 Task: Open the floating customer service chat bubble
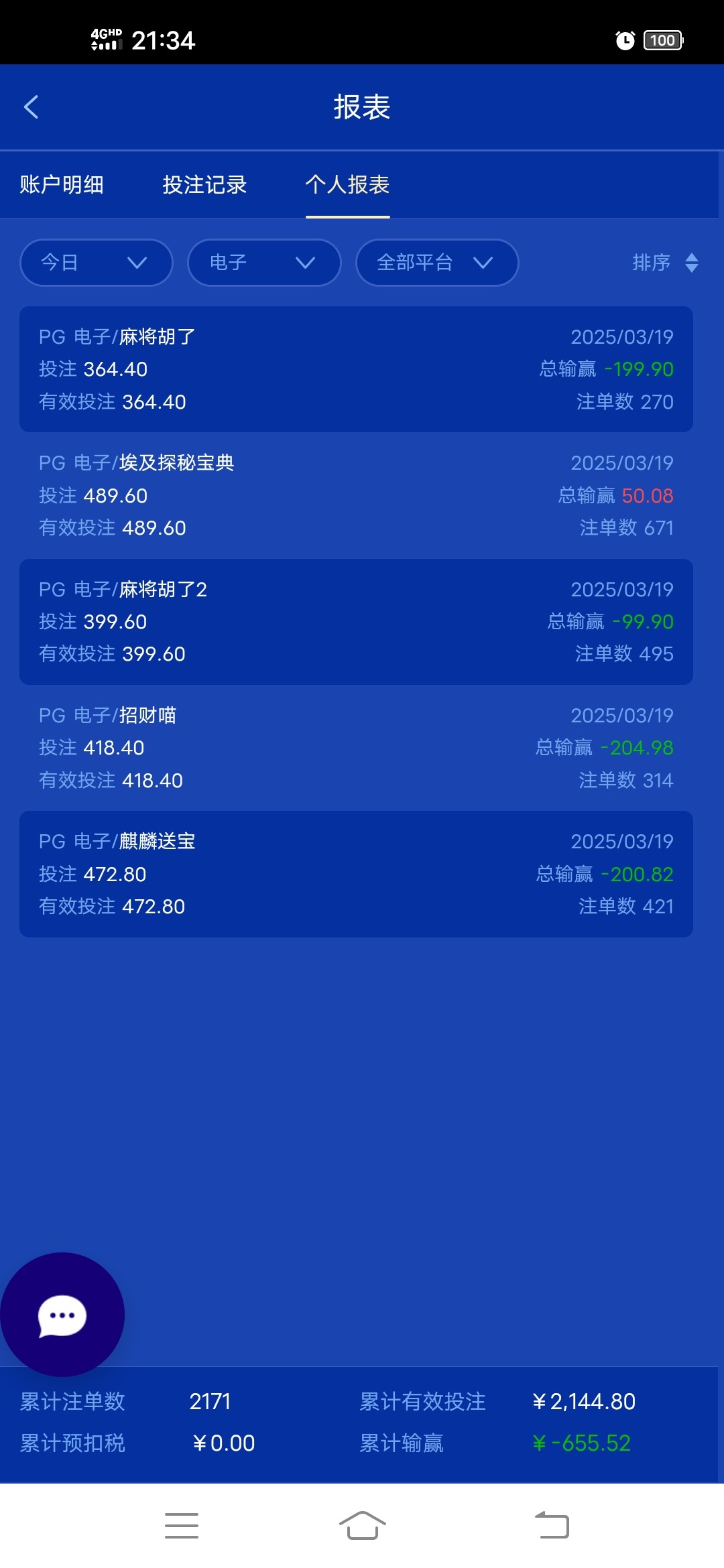pyautogui.click(x=62, y=1315)
